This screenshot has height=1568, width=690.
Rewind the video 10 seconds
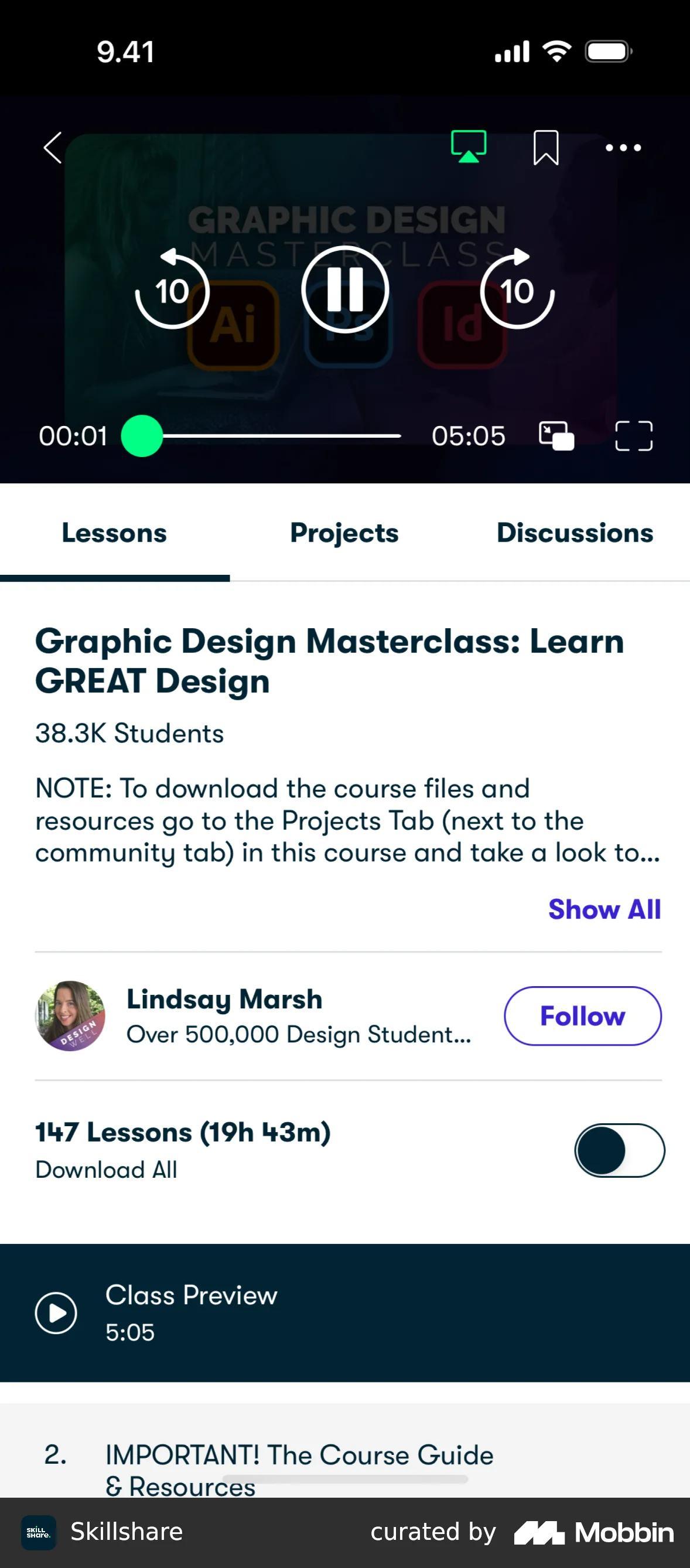point(172,289)
